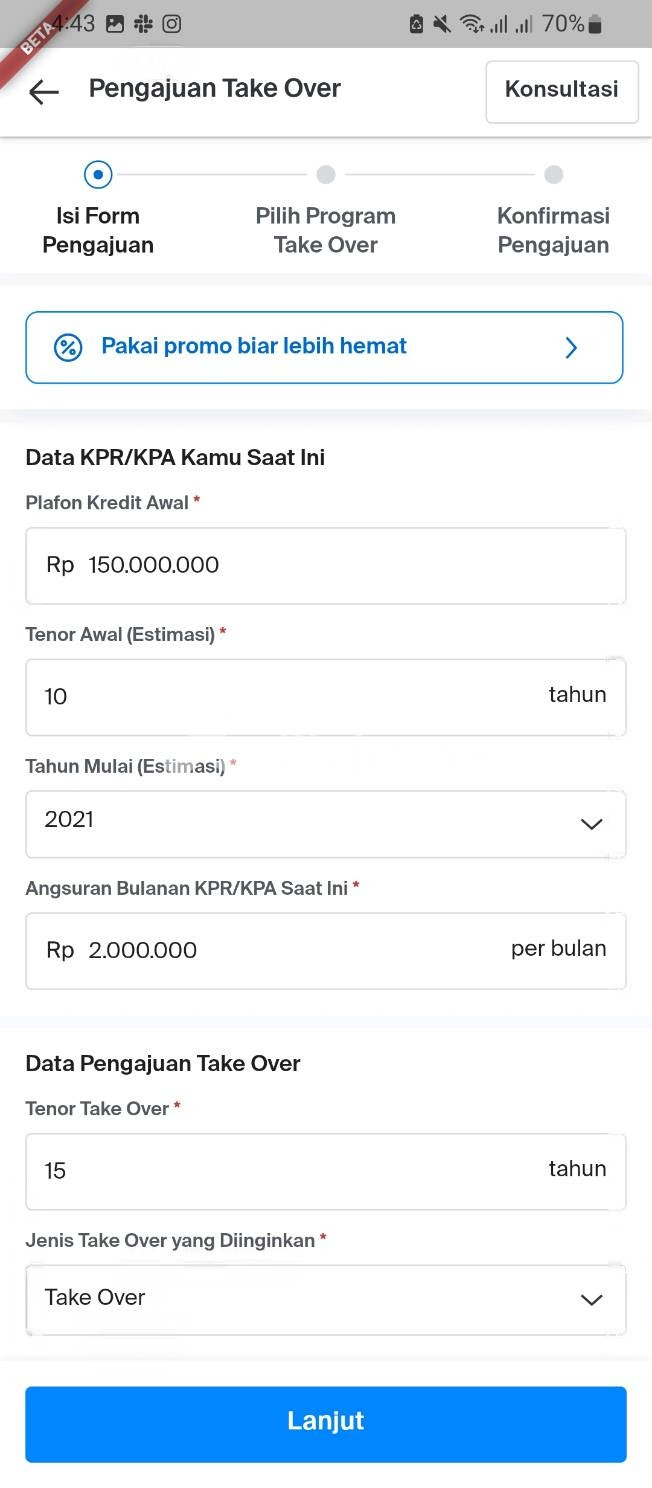This screenshot has height=1488, width=652.
Task: Edit the Plafon Kredit Awal field
Action: pos(325,566)
